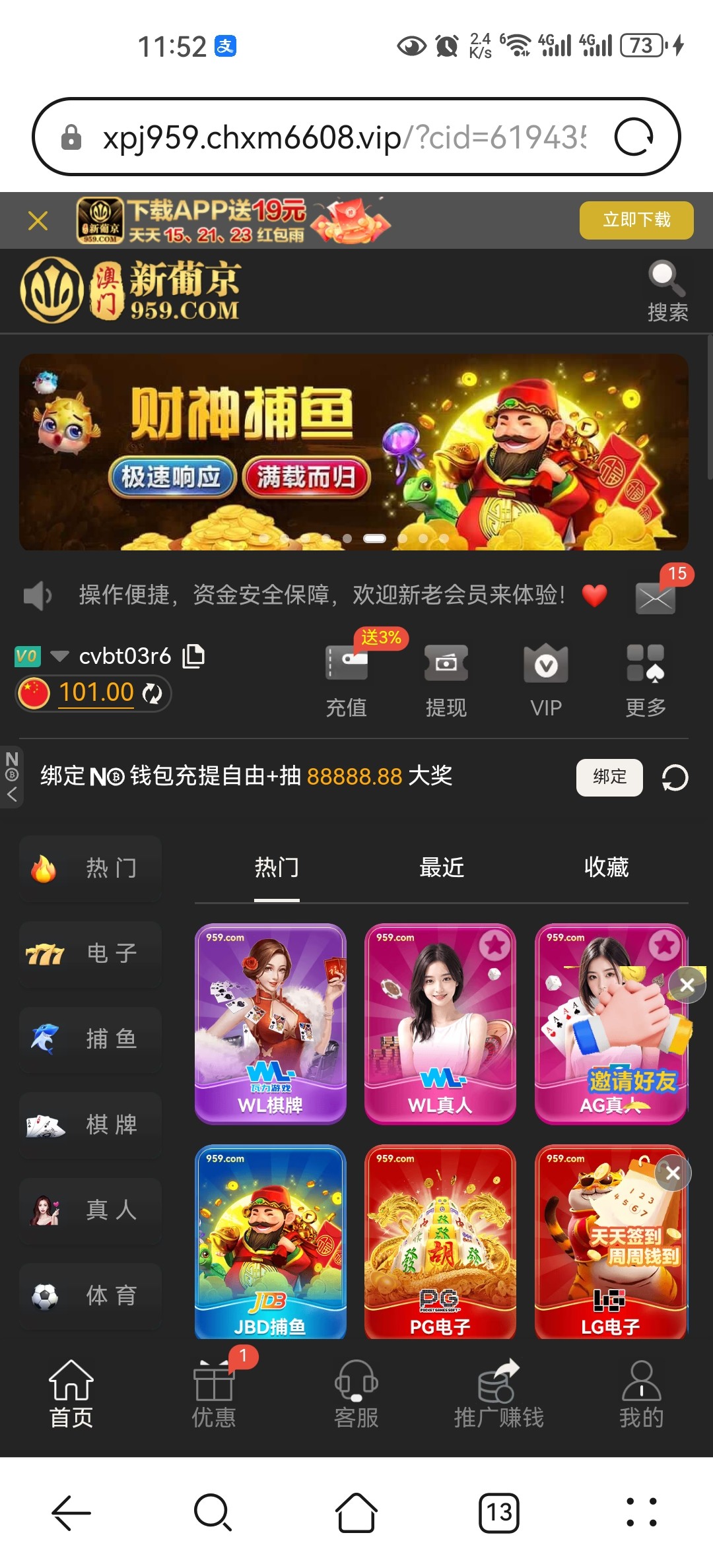Refresh the 101.00 balance
The image size is (713, 1568).
click(153, 693)
